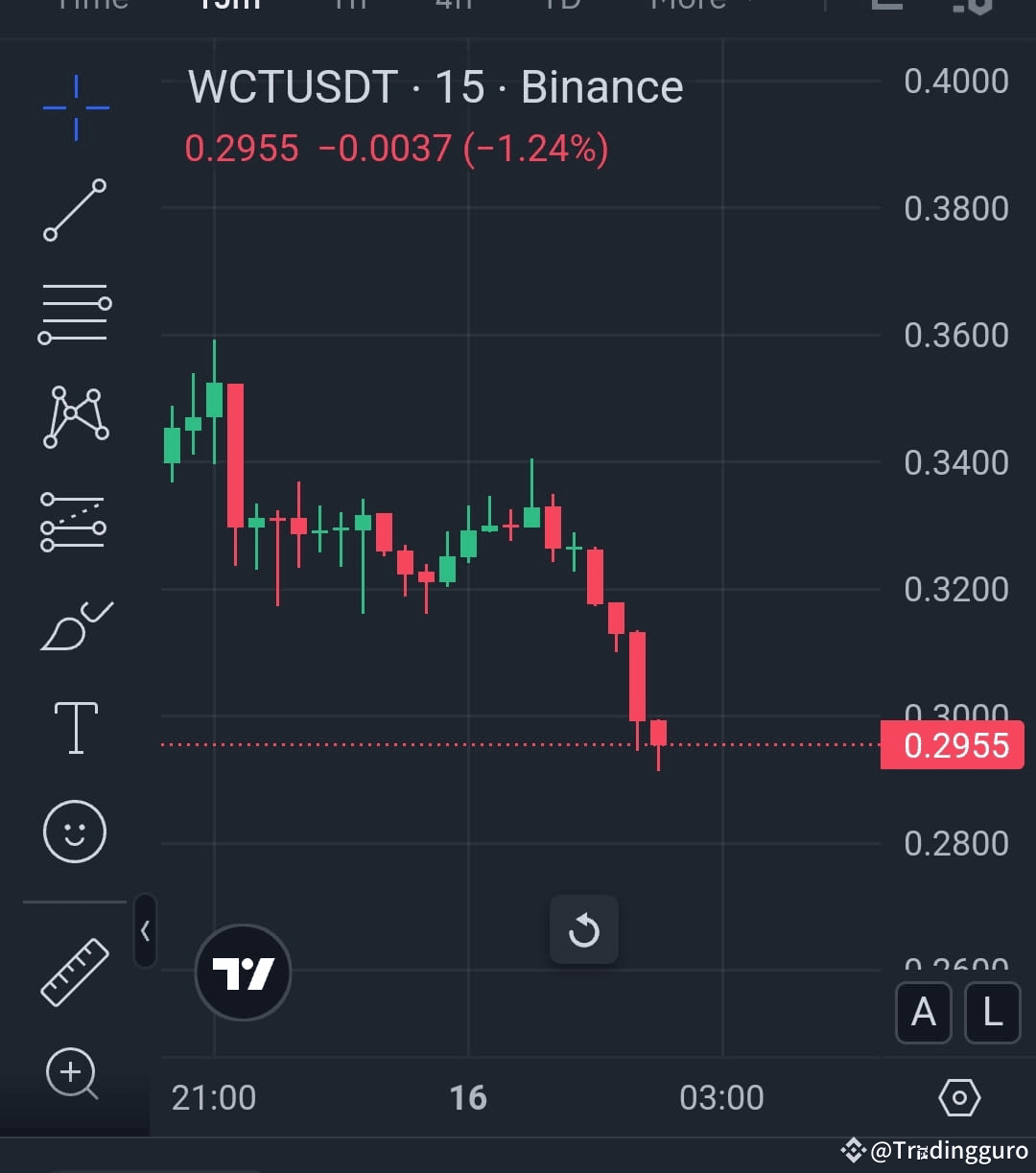Collapse the drawing toolbar with the chevron

click(x=145, y=931)
